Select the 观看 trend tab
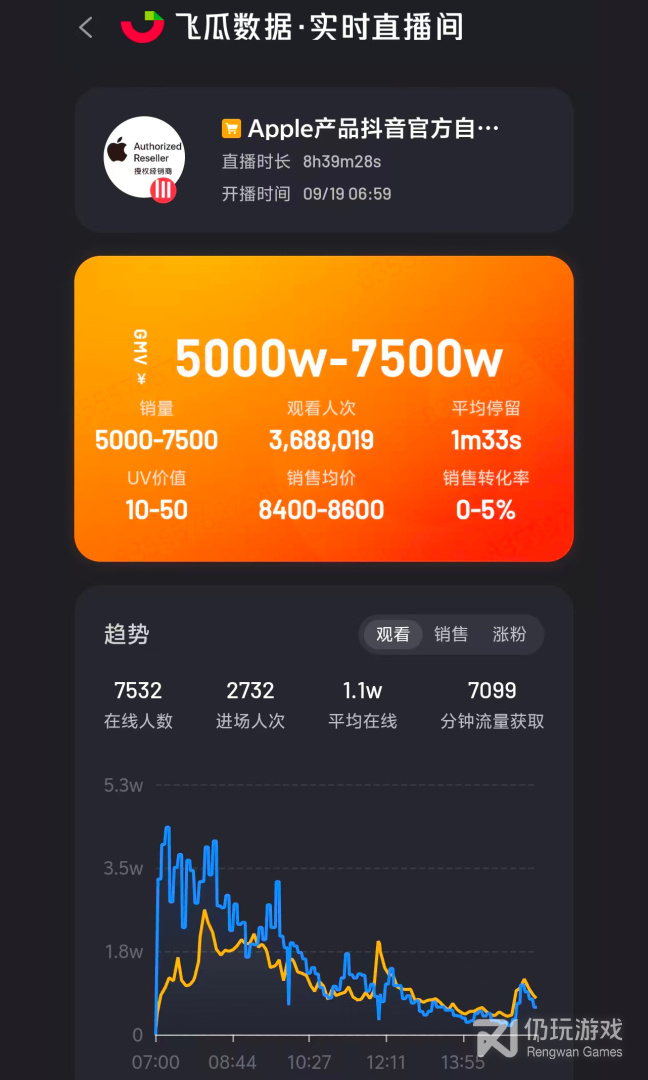Screen dimensions: 648x1080 pyautogui.click(x=393, y=634)
